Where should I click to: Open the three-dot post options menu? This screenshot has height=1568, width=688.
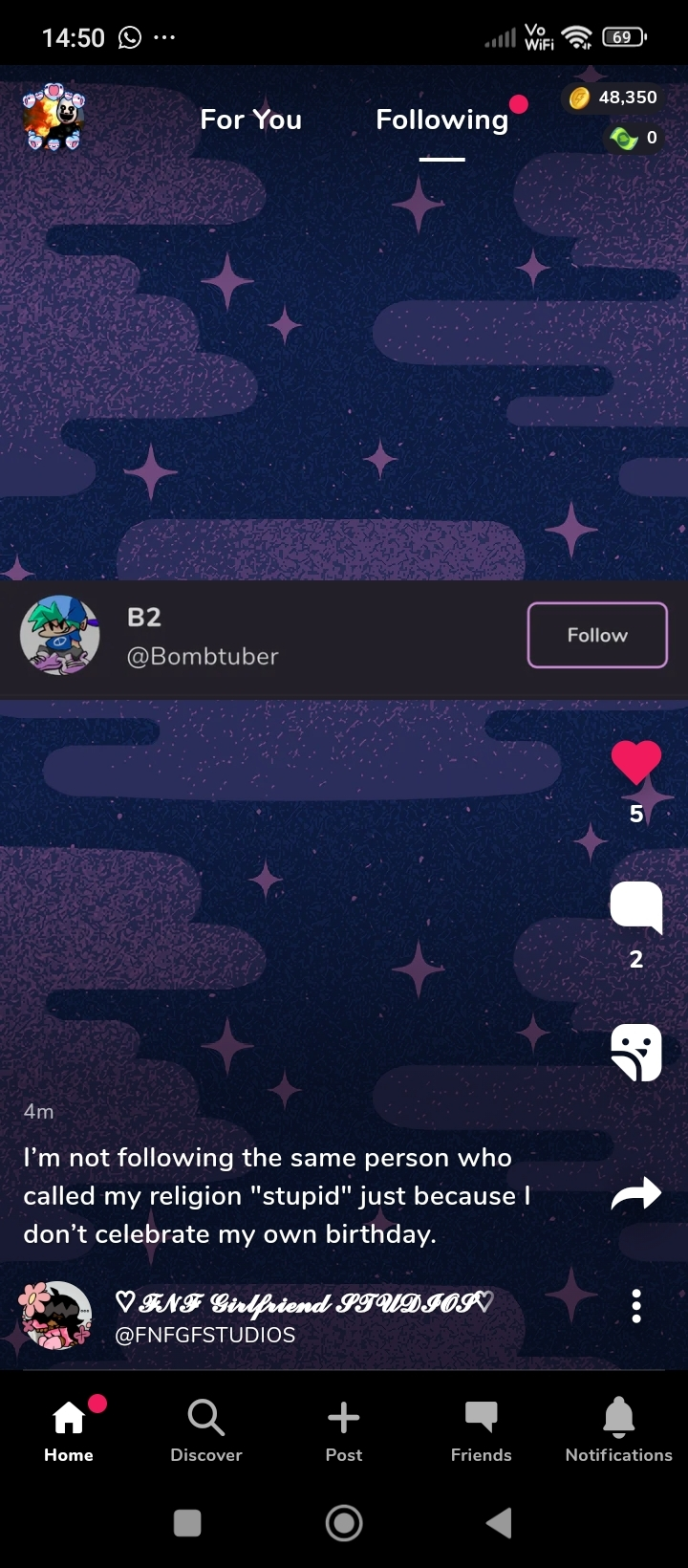click(x=636, y=1306)
